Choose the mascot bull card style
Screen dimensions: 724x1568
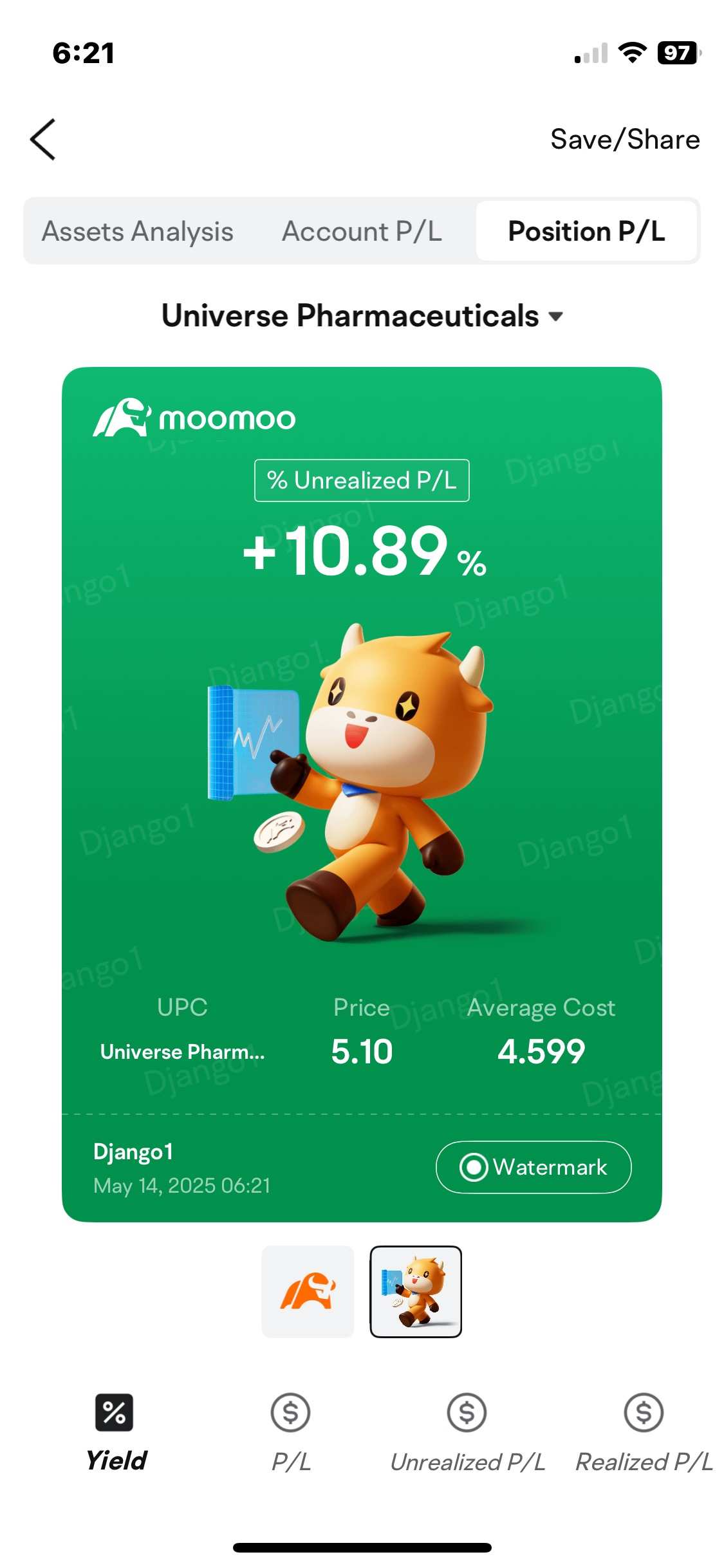point(416,1291)
